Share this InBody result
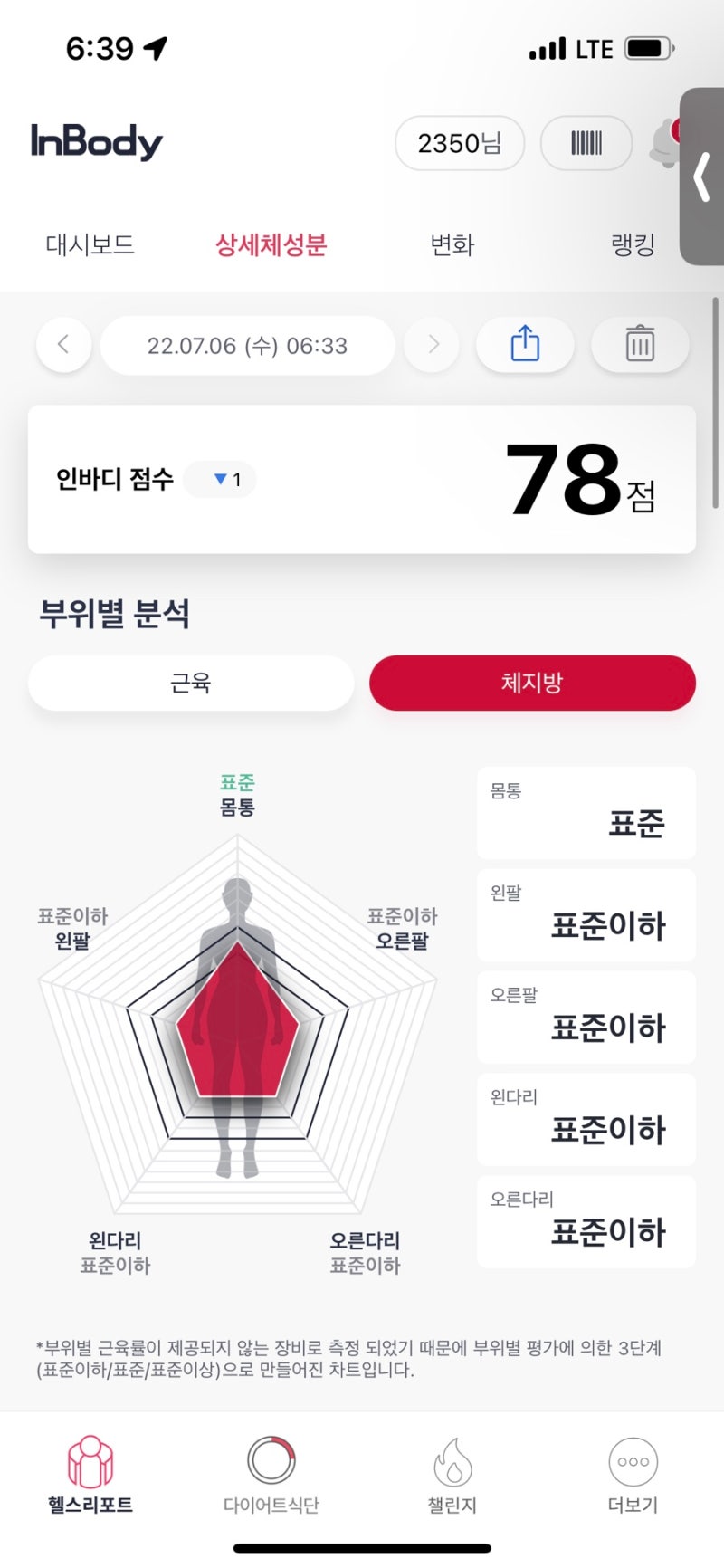The image size is (724, 1568). tap(525, 345)
